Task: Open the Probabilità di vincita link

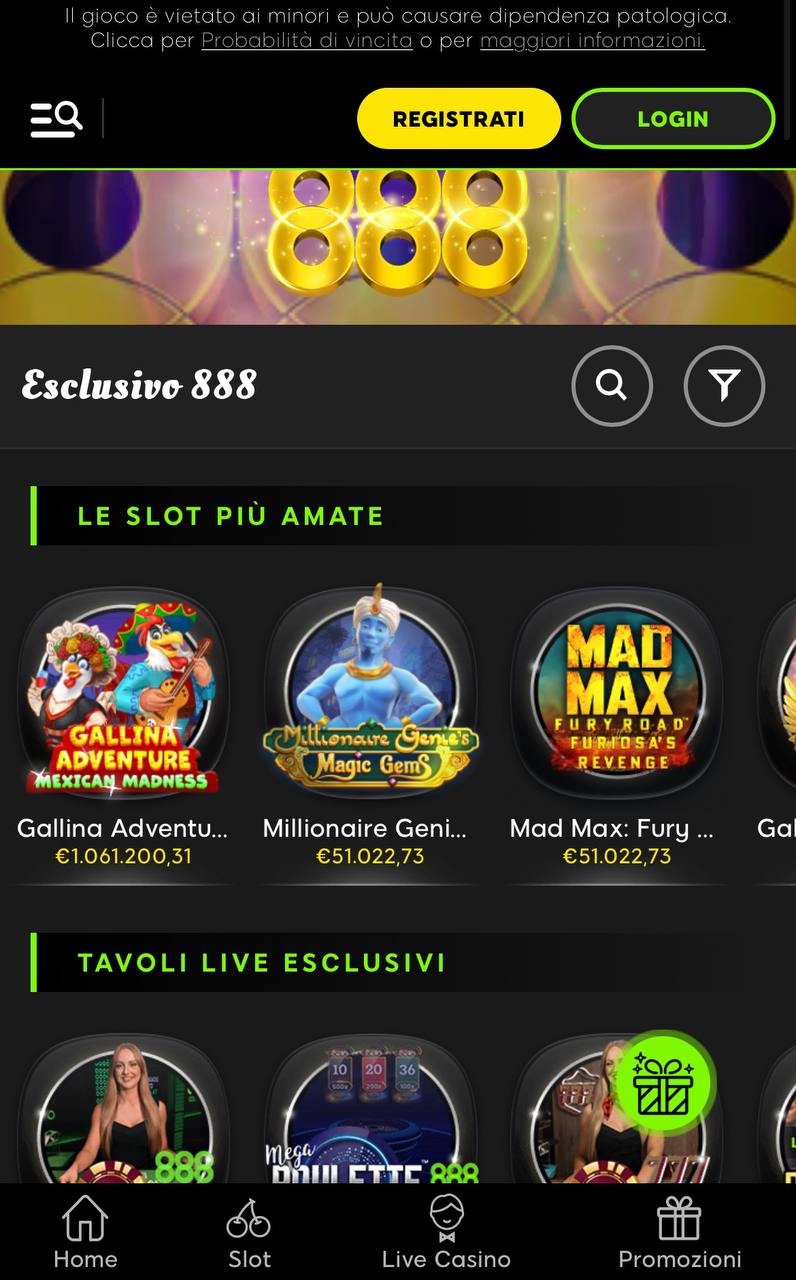Action: 307,41
